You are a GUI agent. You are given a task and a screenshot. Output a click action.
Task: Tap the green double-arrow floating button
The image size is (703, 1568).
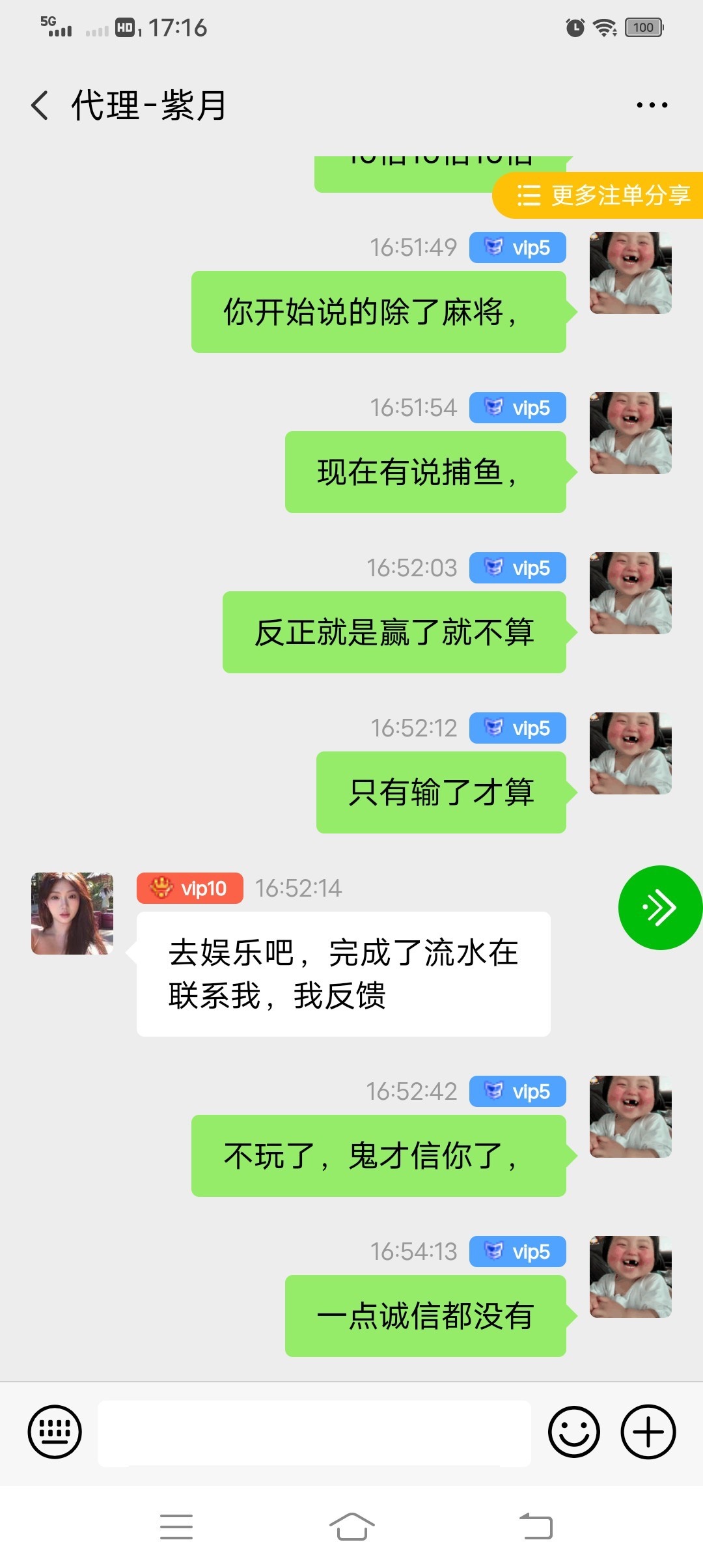pos(659,907)
